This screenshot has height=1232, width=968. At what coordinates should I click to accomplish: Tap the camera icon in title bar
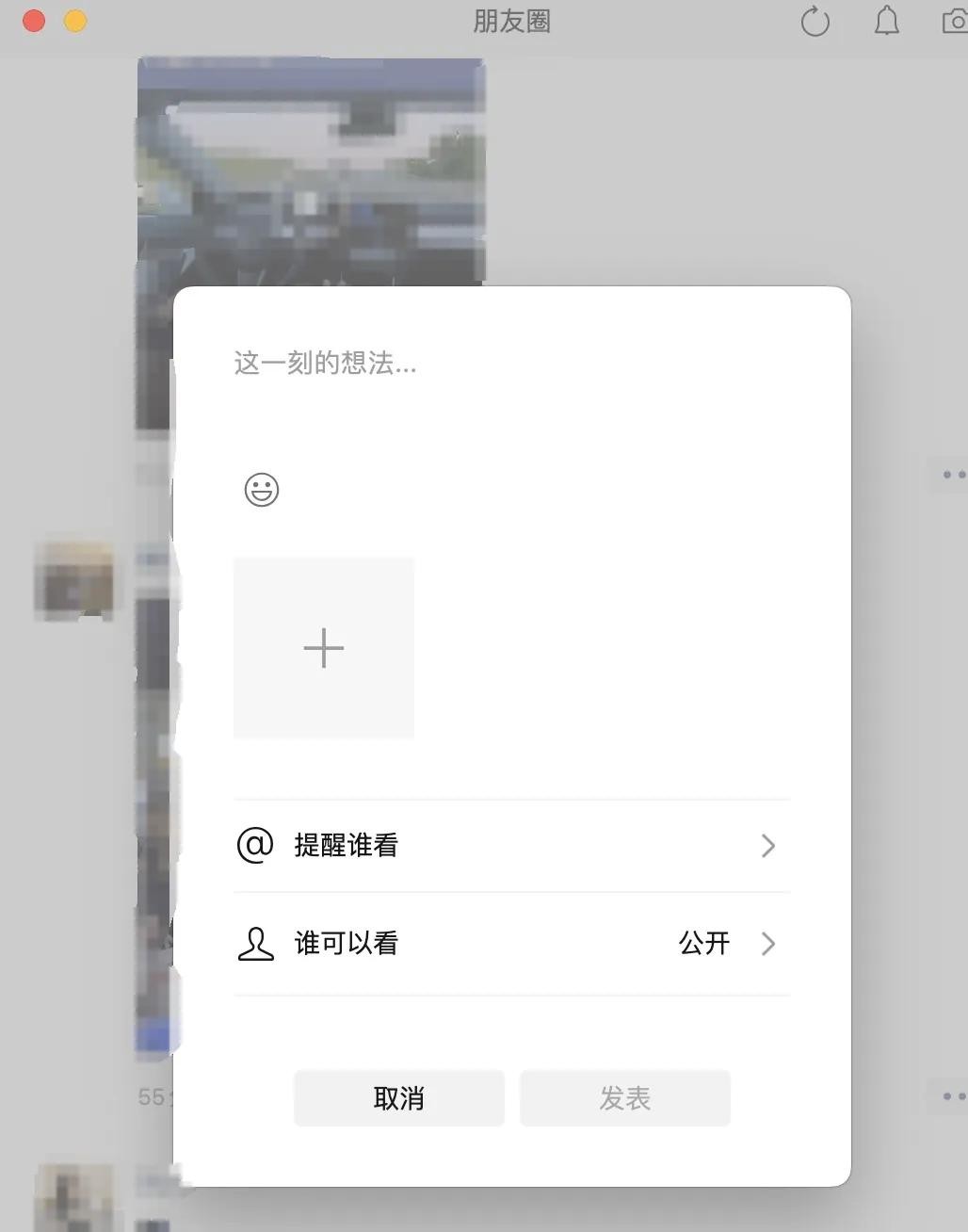[x=955, y=22]
